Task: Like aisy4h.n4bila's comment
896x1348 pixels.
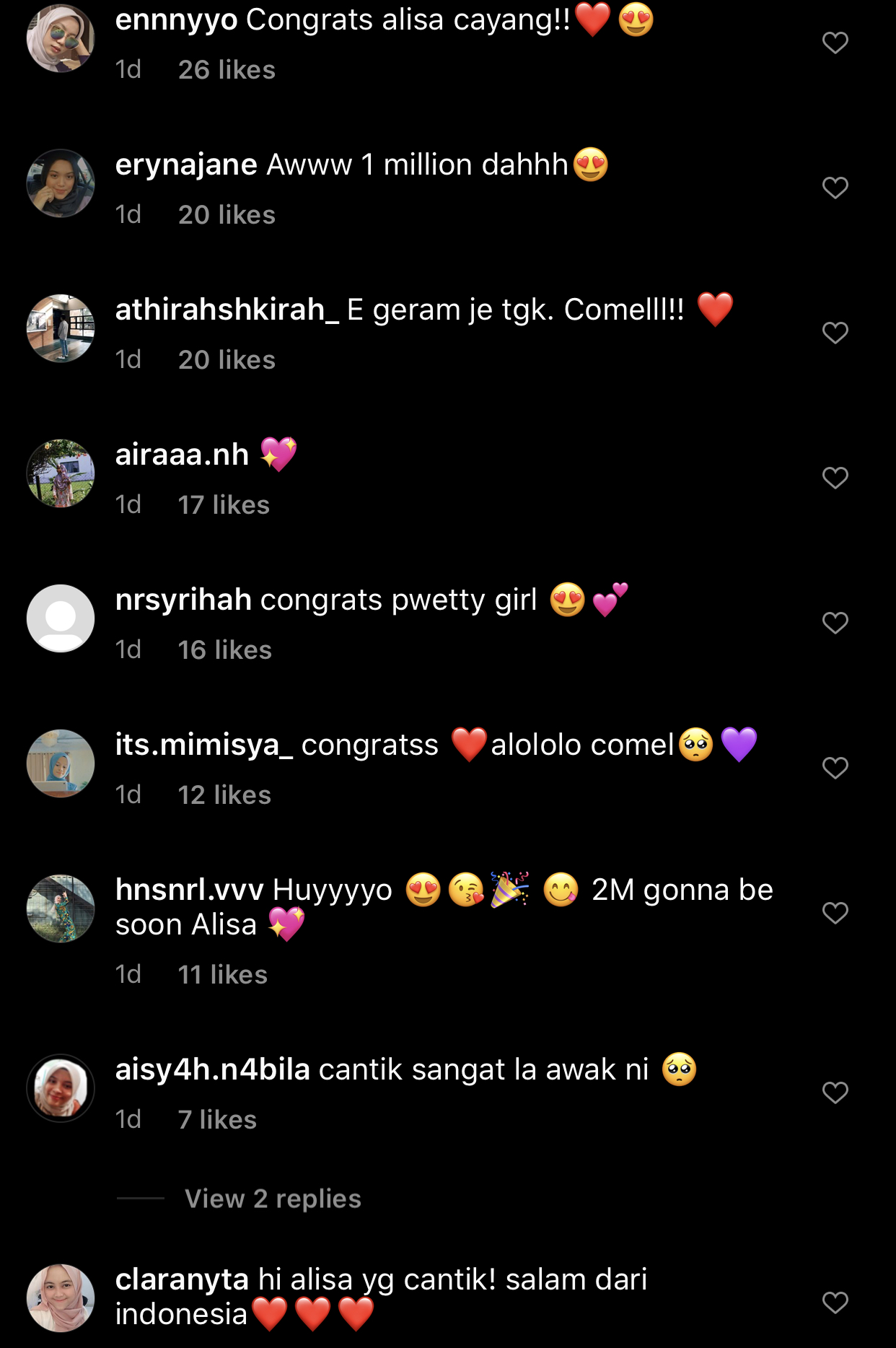Action: click(835, 1093)
